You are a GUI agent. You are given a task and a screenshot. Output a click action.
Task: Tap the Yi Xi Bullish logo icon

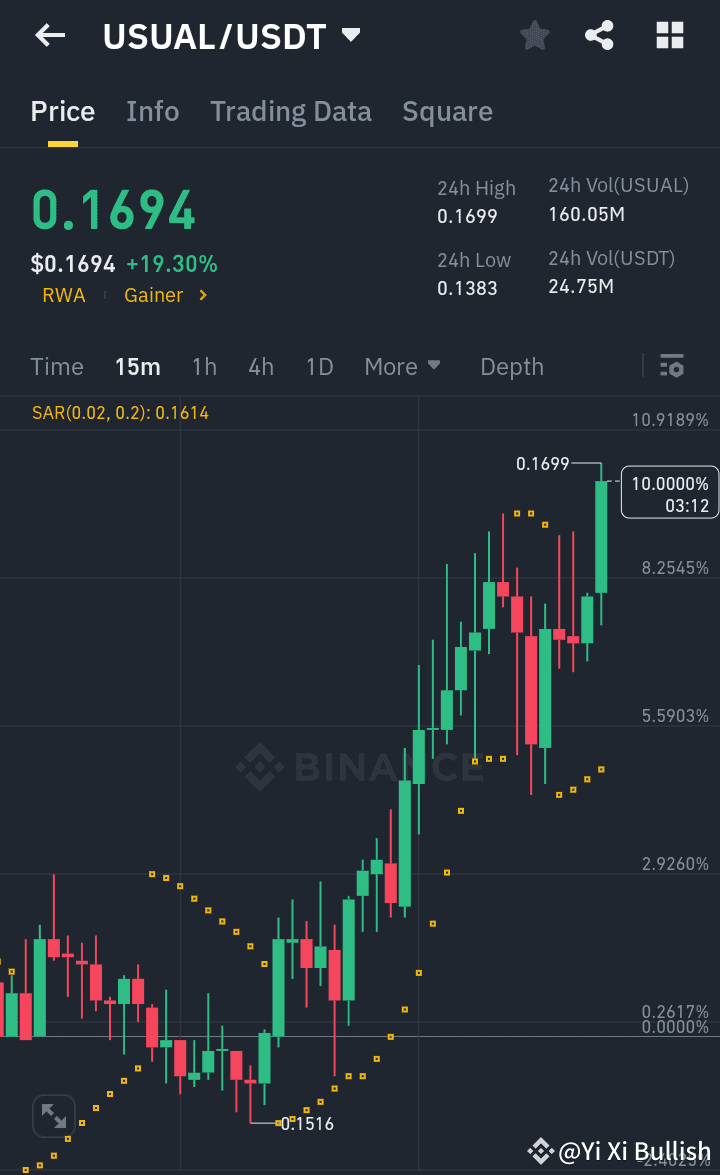541,1149
